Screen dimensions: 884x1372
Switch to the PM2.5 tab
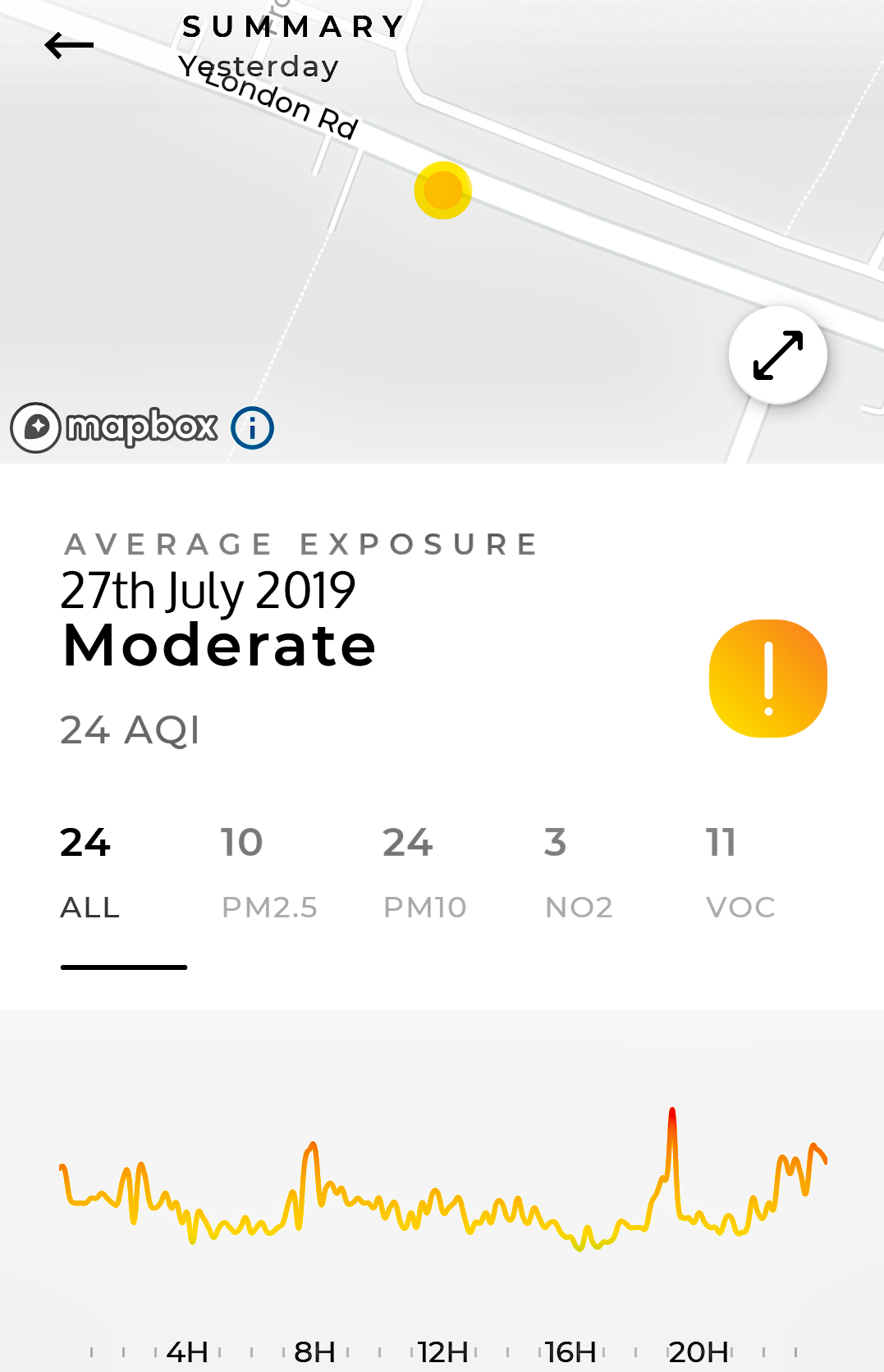268,873
